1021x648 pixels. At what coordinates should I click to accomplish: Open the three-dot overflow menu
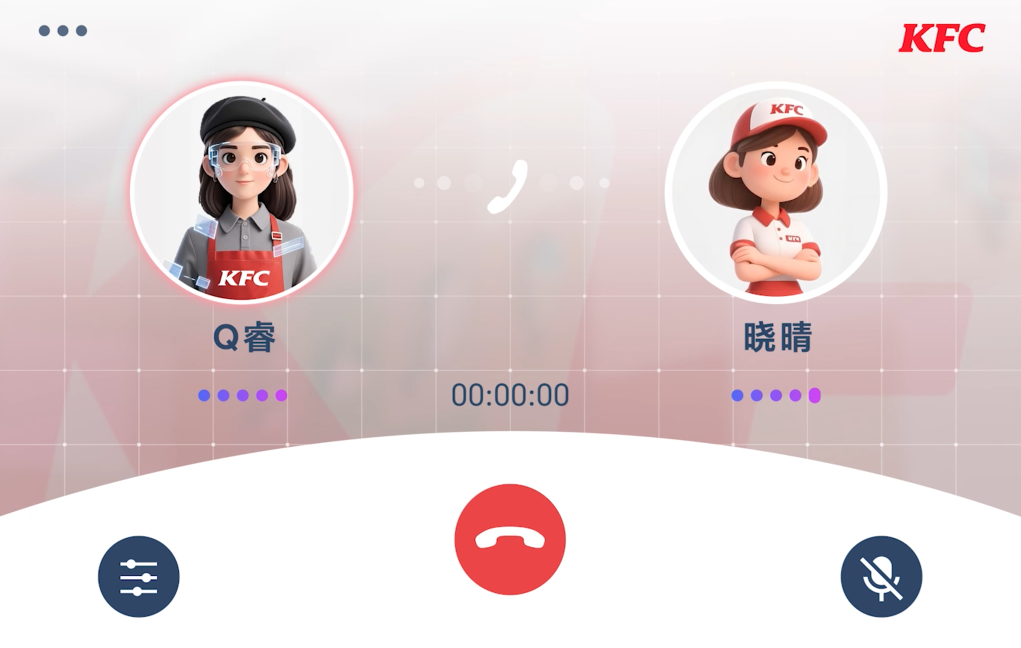[x=63, y=31]
